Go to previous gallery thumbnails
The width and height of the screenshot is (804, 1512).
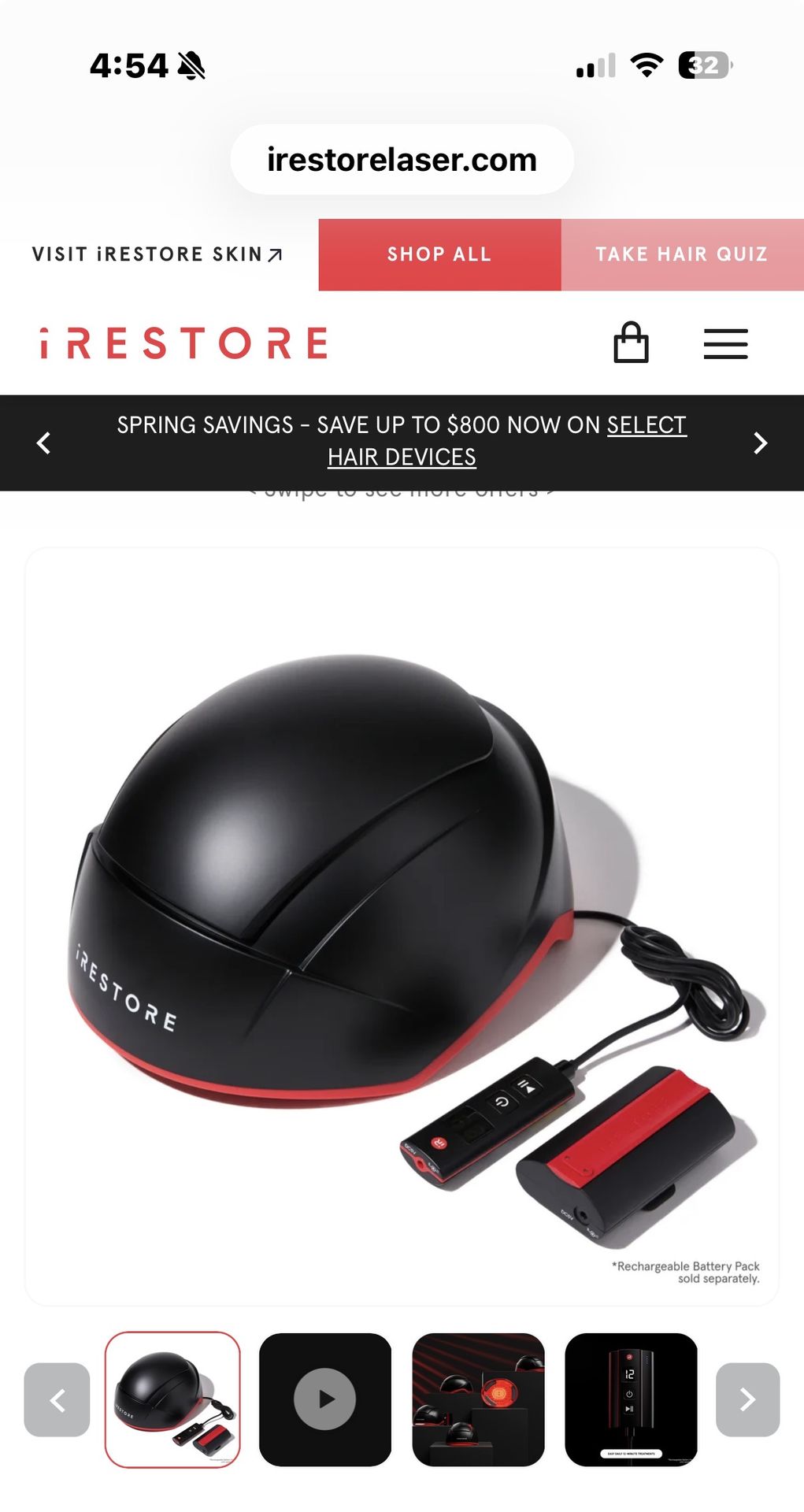tap(57, 1399)
